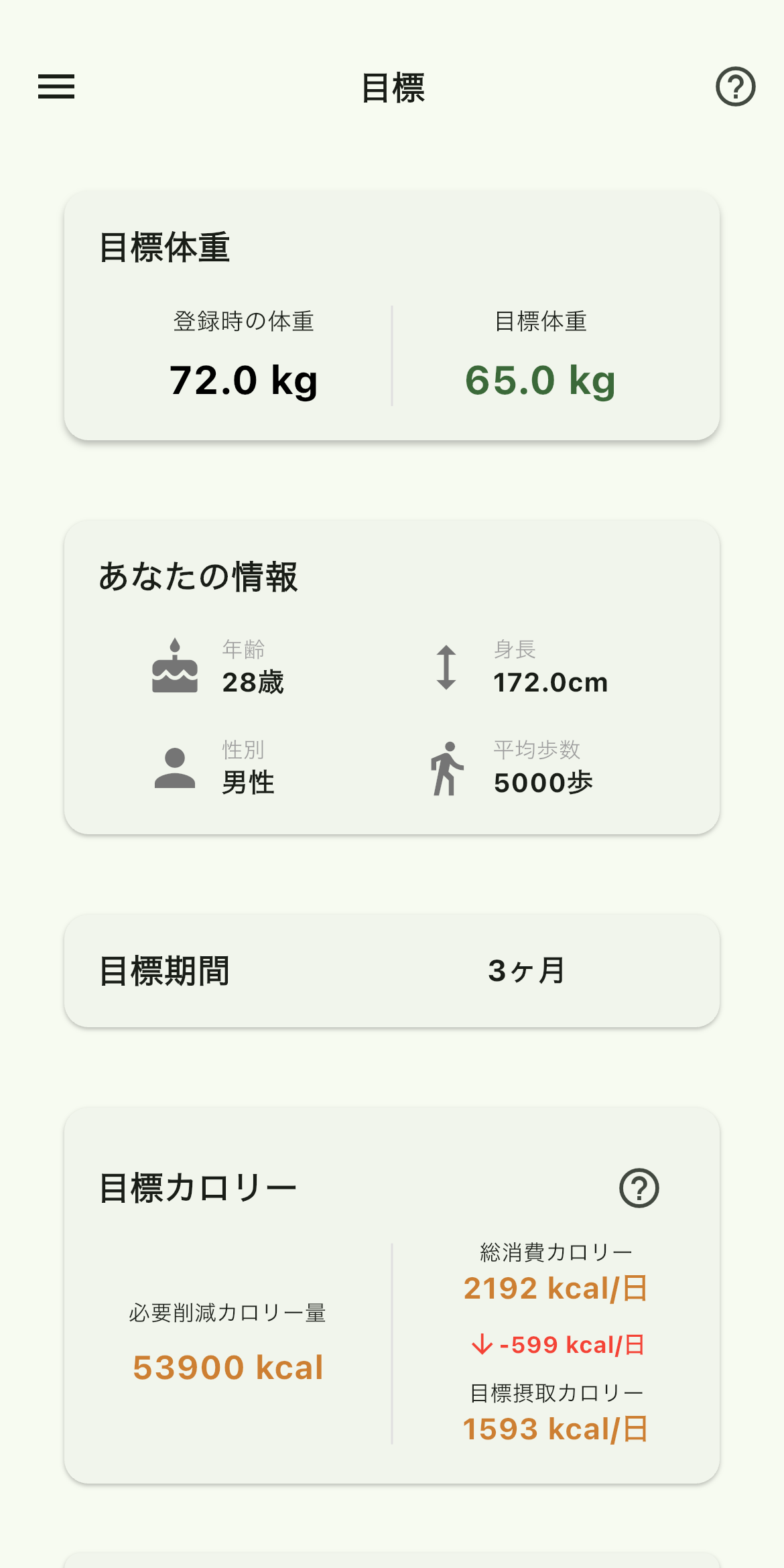Click the help icon in the top bar
This screenshot has width=784, height=1568.
coord(734,86)
